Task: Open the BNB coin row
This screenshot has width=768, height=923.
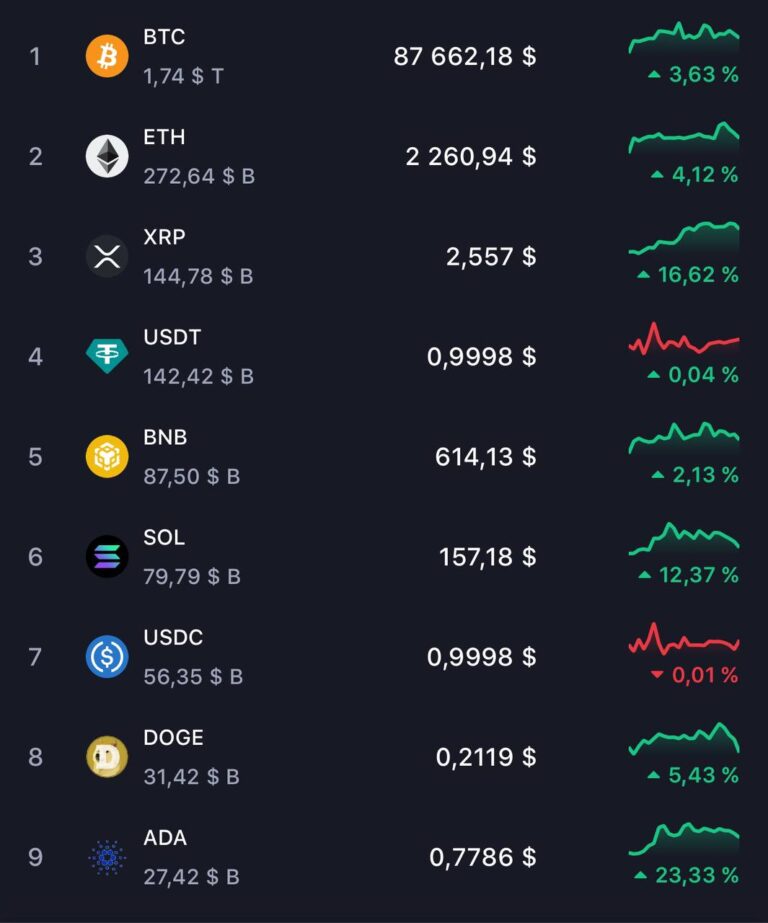Action: coord(384,456)
